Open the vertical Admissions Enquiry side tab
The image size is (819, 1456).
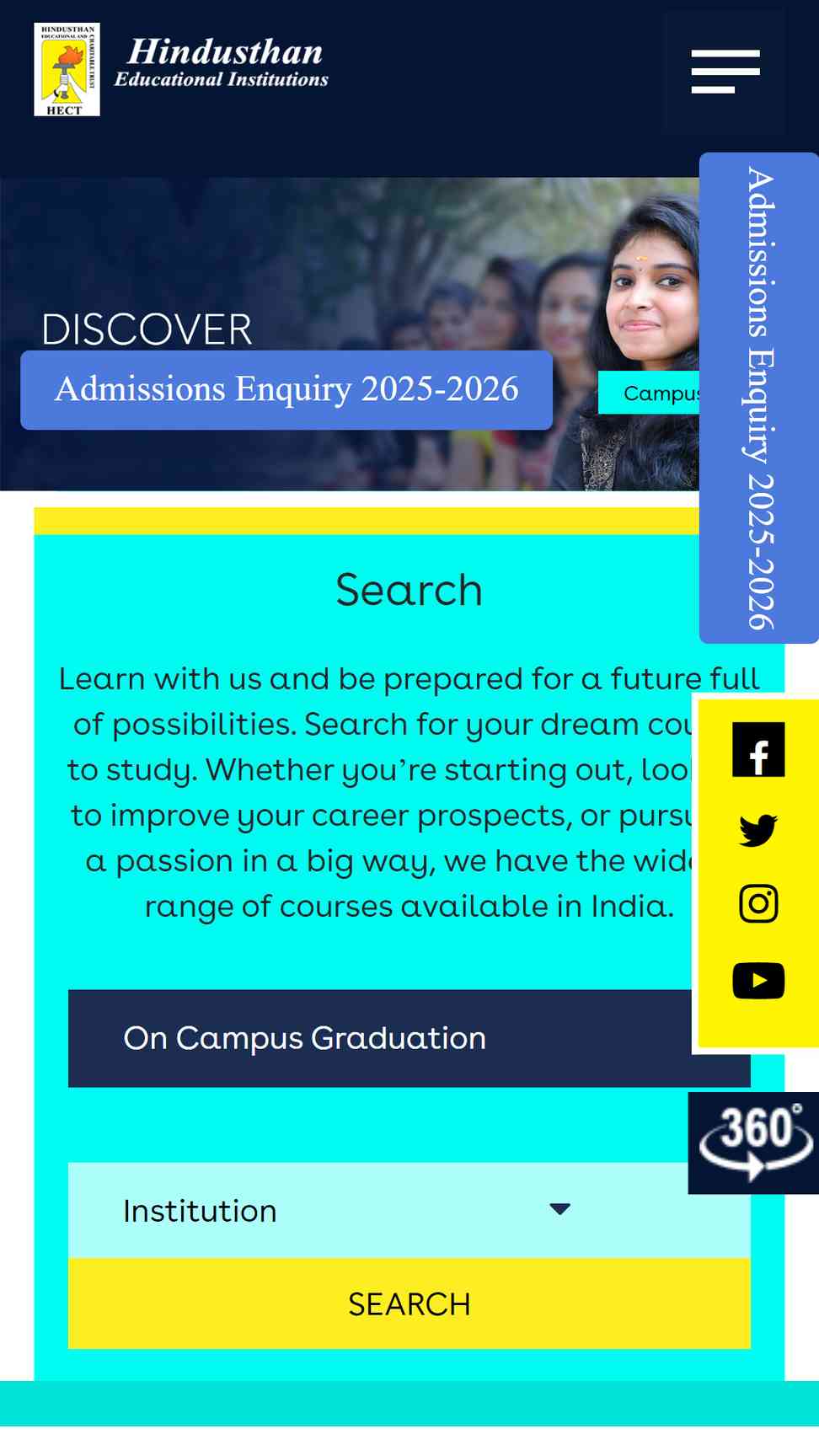click(758, 398)
